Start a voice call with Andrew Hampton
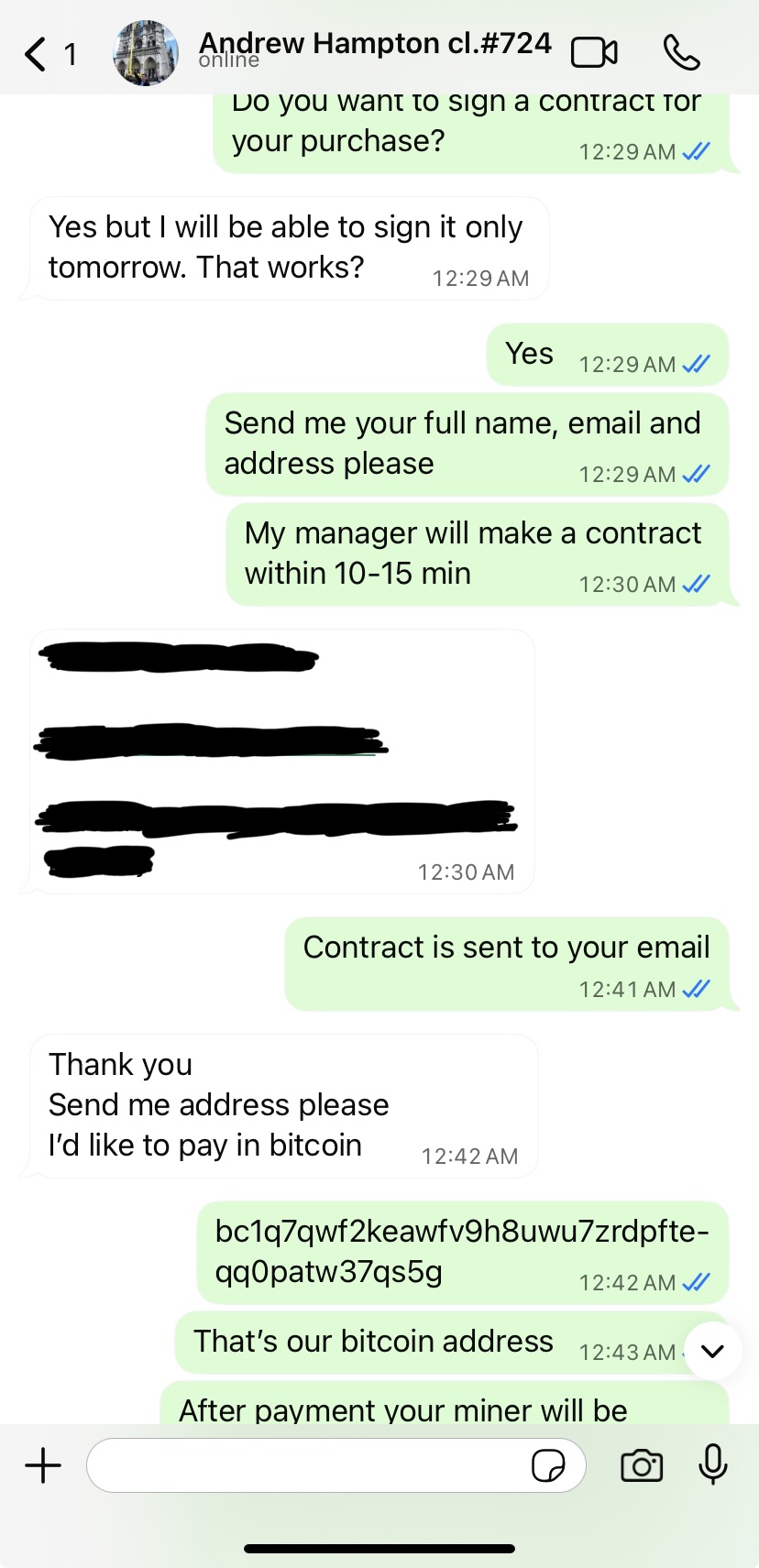The height and width of the screenshot is (1568, 759). click(x=681, y=53)
